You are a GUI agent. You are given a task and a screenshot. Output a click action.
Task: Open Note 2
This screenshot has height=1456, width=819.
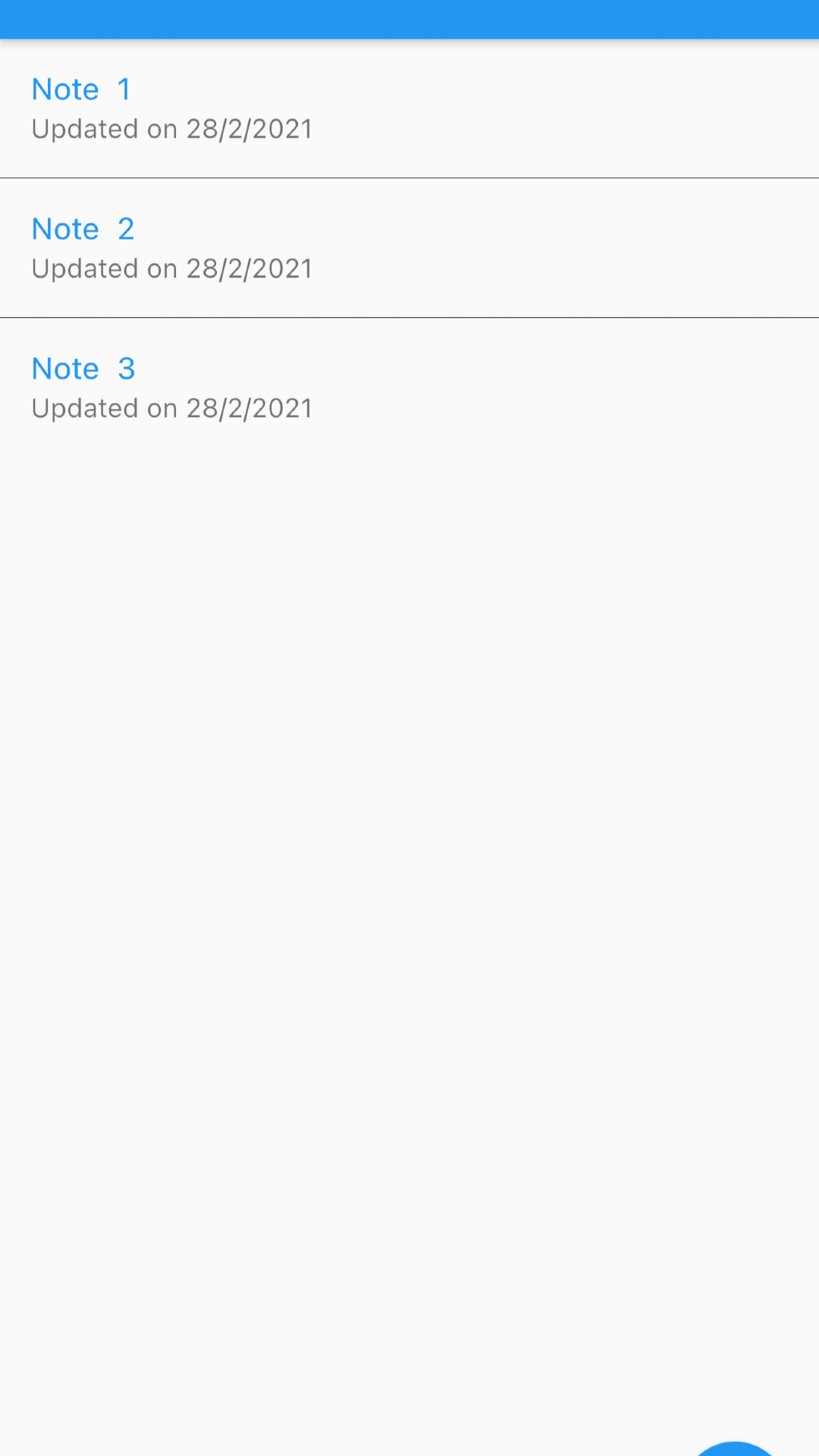tap(409, 248)
